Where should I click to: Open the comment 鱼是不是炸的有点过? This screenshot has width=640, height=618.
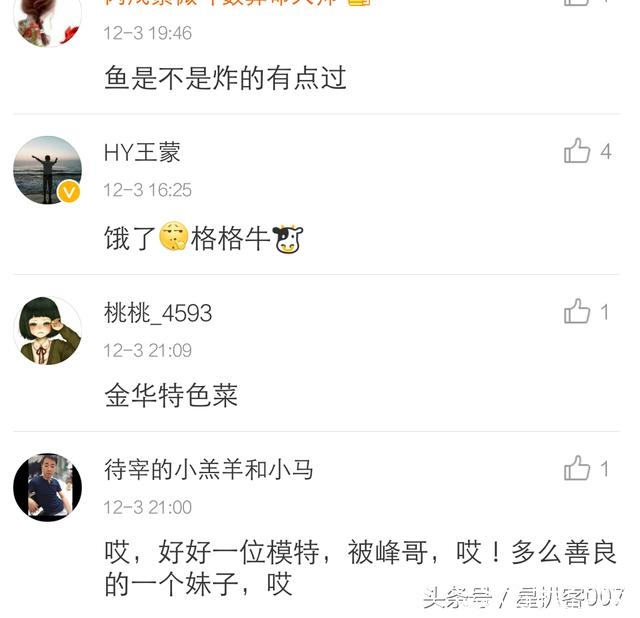click(x=225, y=78)
